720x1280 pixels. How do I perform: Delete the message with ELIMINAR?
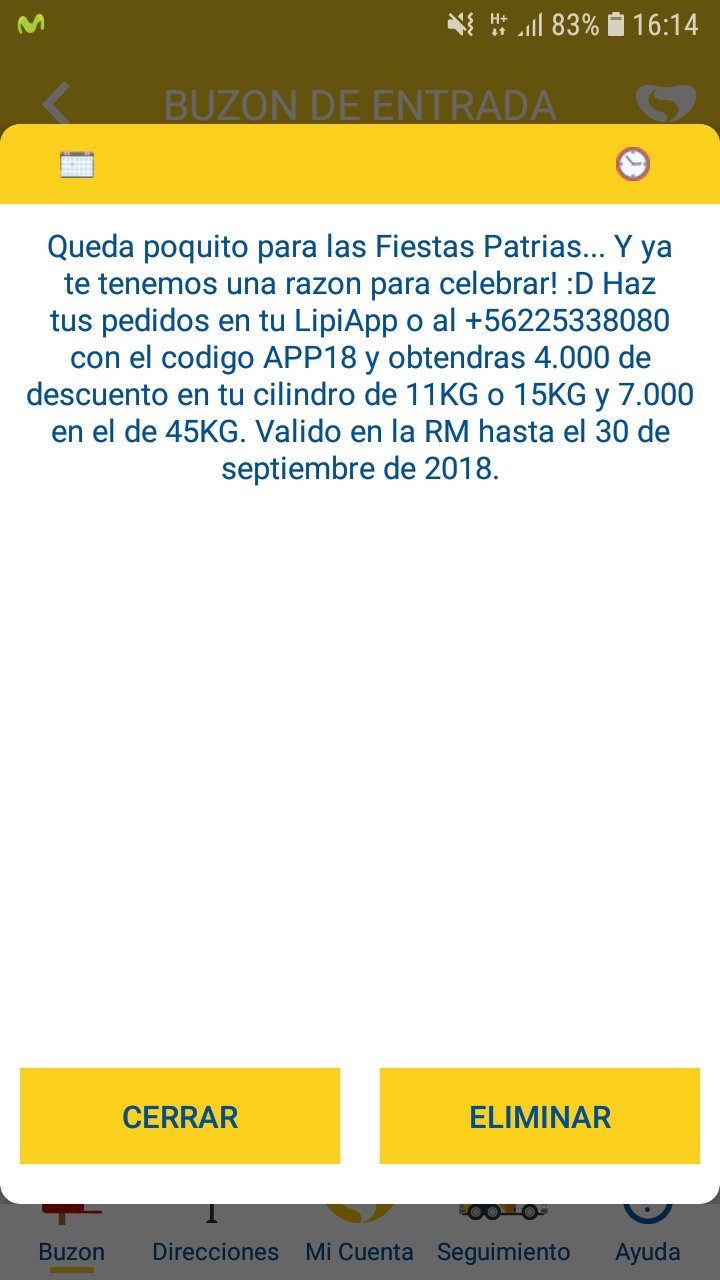click(x=540, y=1116)
